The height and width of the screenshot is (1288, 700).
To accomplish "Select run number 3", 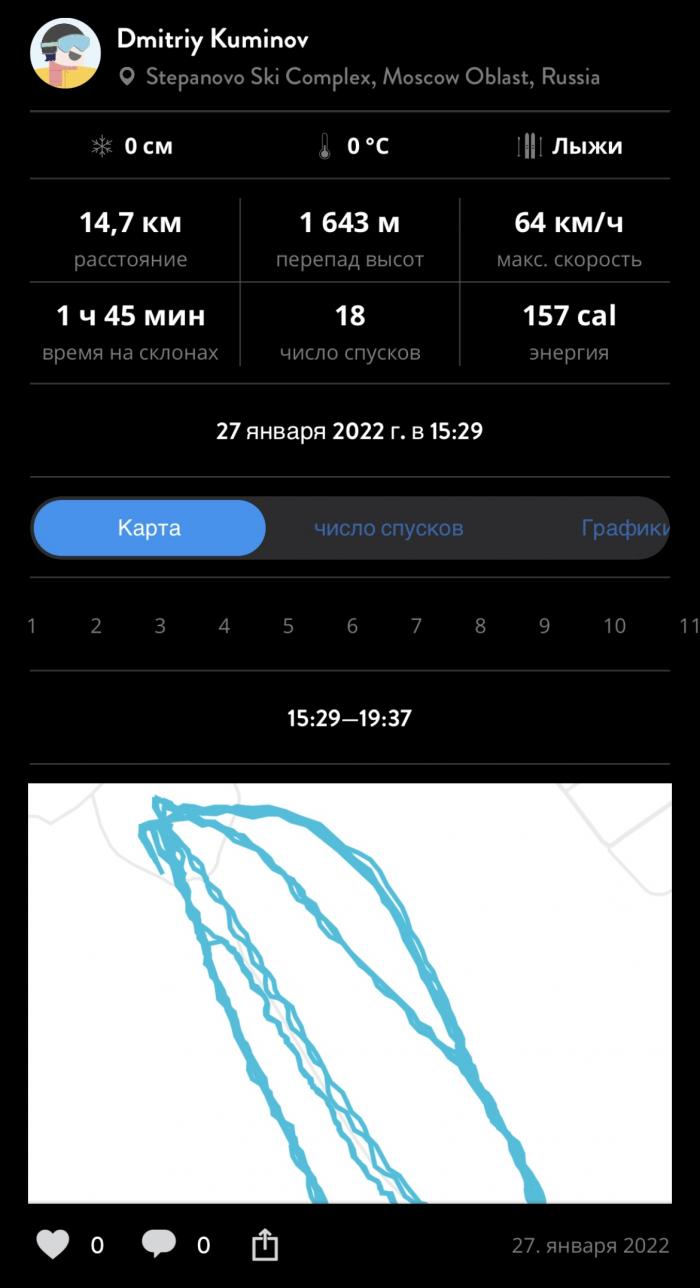I will coord(160,626).
